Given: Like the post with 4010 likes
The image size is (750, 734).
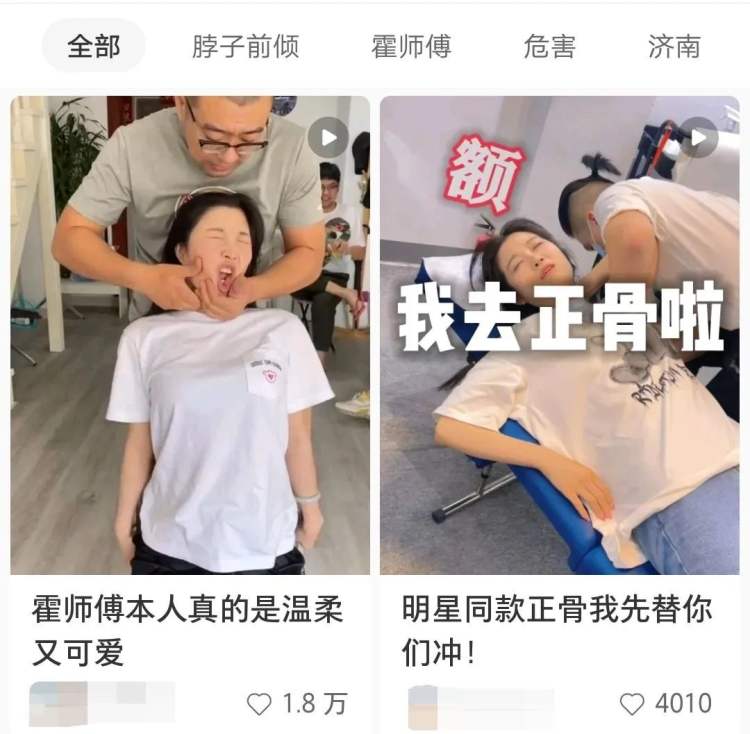Looking at the screenshot, I should pyautogui.click(x=632, y=704).
